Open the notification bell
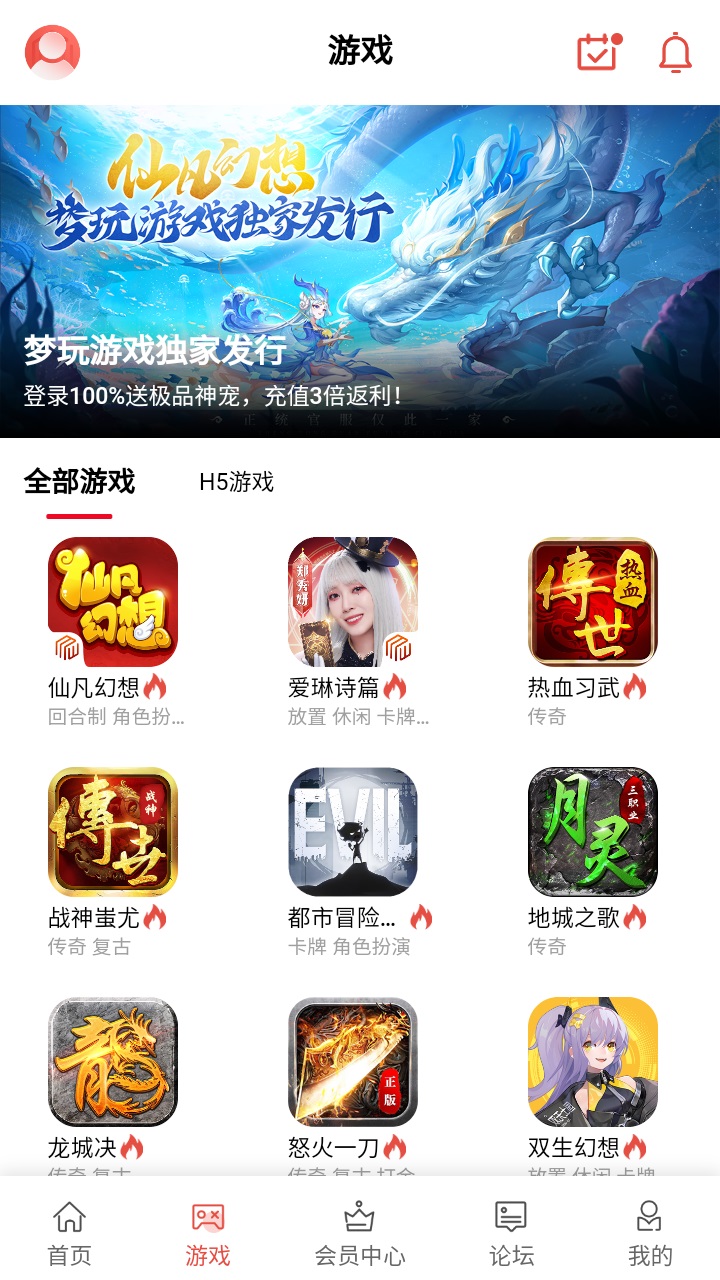Viewport: 720px width, 1280px height. [x=674, y=50]
